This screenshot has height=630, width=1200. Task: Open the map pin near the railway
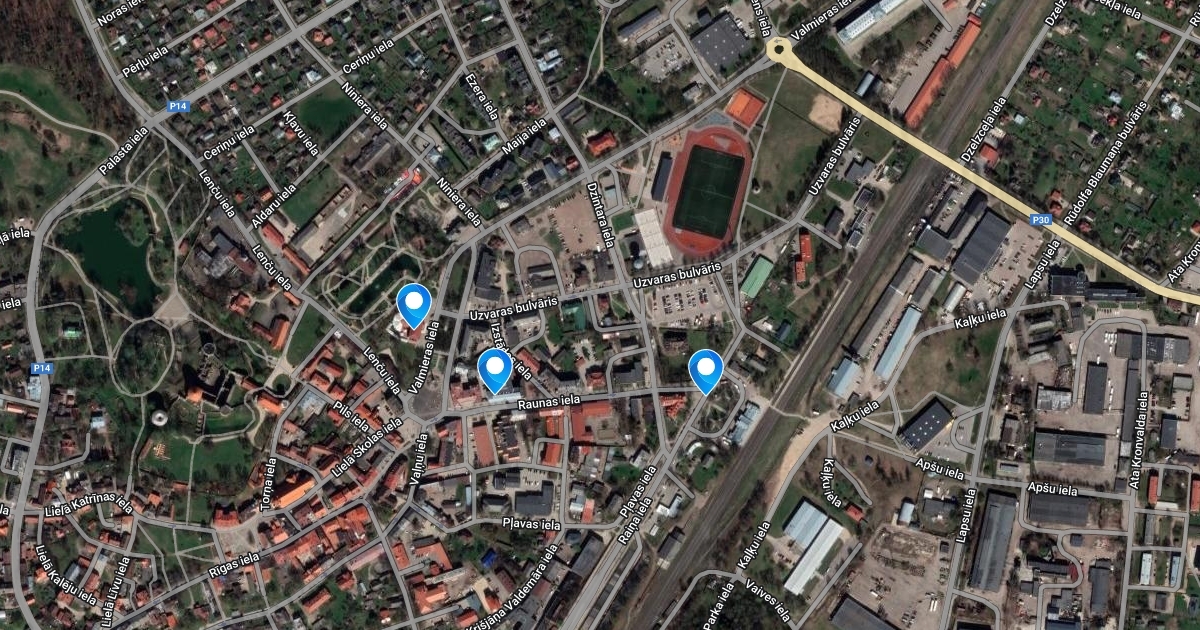pyautogui.click(x=707, y=369)
